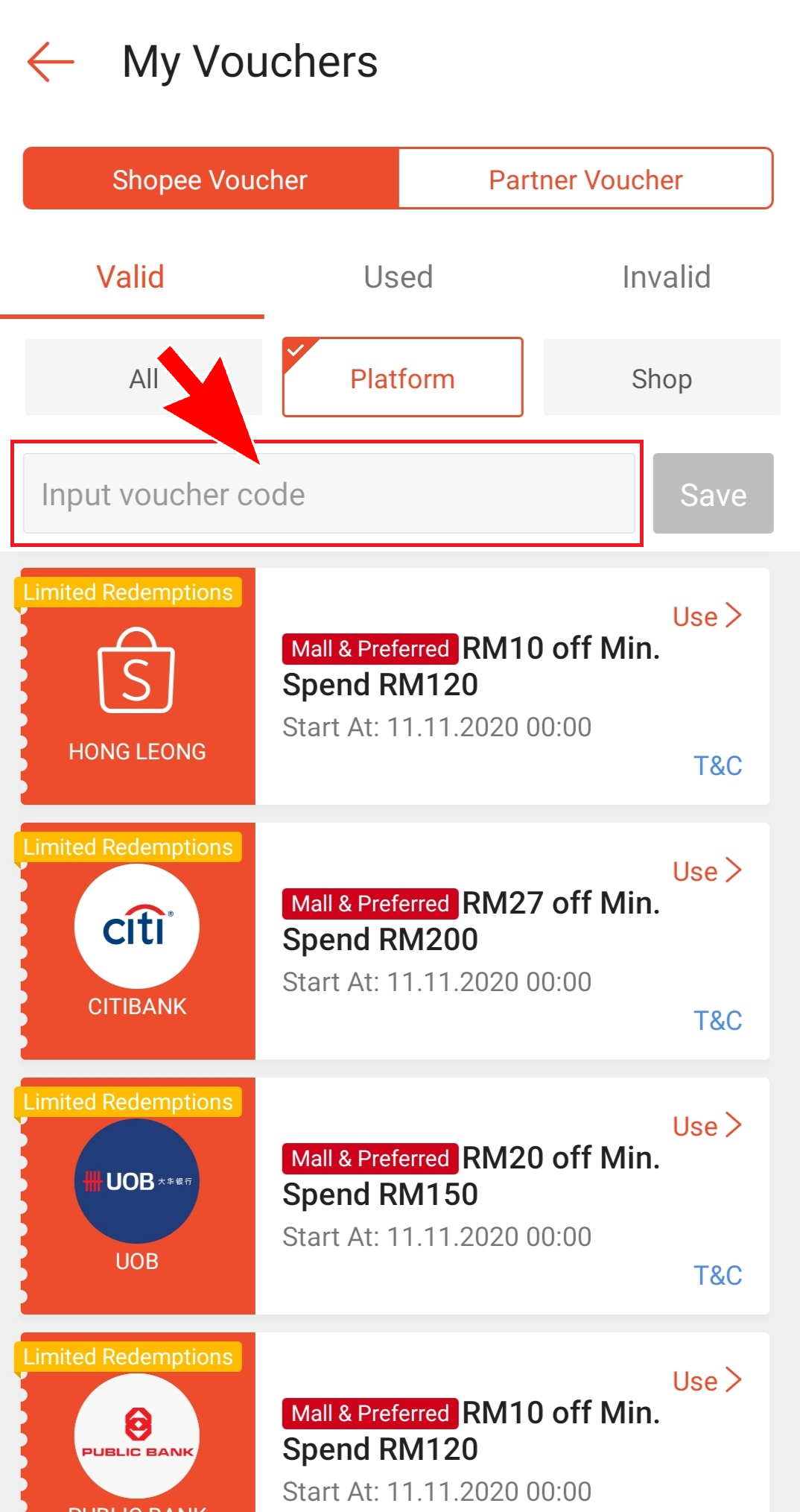
Task: Open the Used vouchers tab
Action: 398,277
